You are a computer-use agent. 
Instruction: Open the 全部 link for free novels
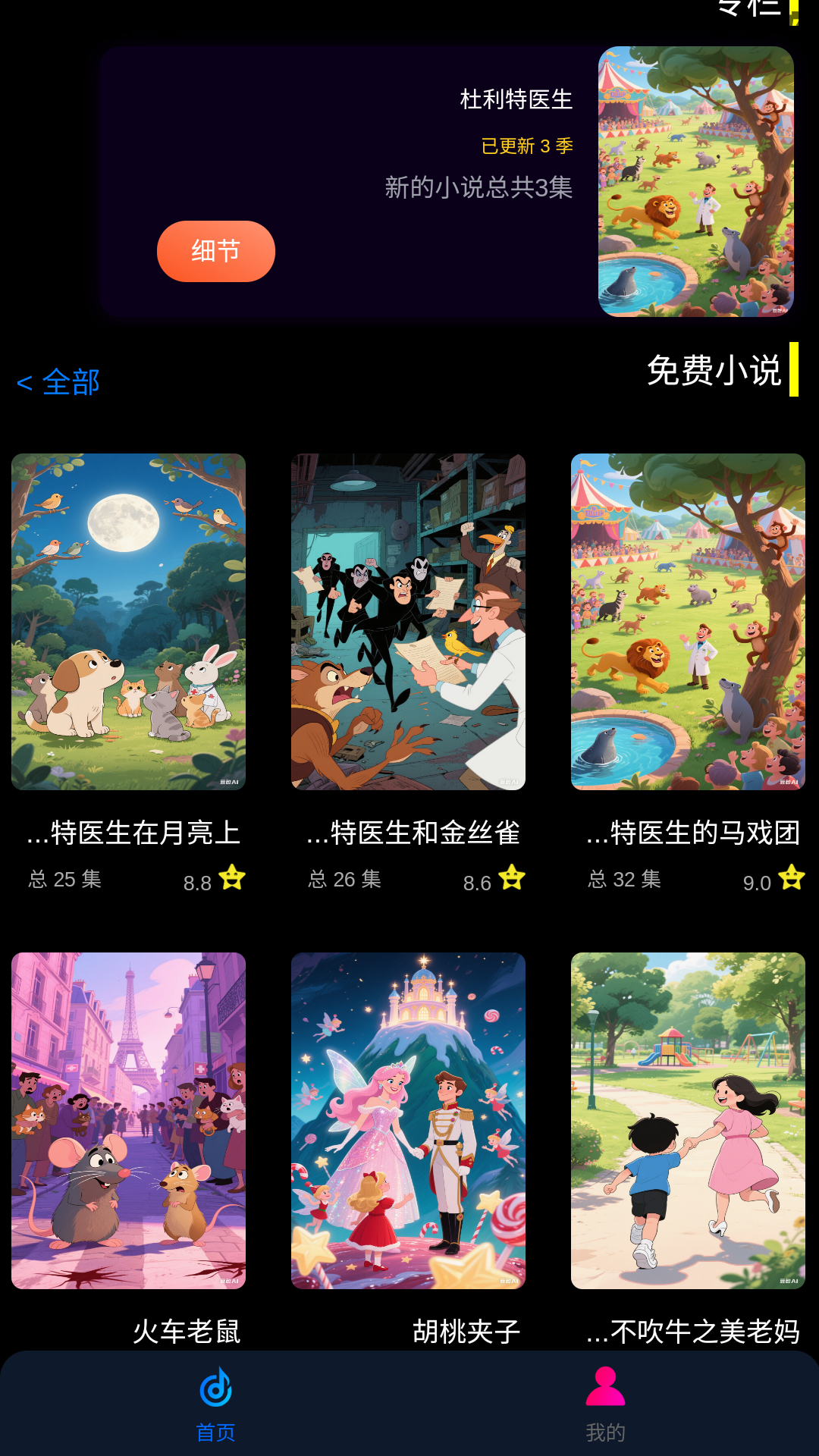pyautogui.click(x=58, y=382)
